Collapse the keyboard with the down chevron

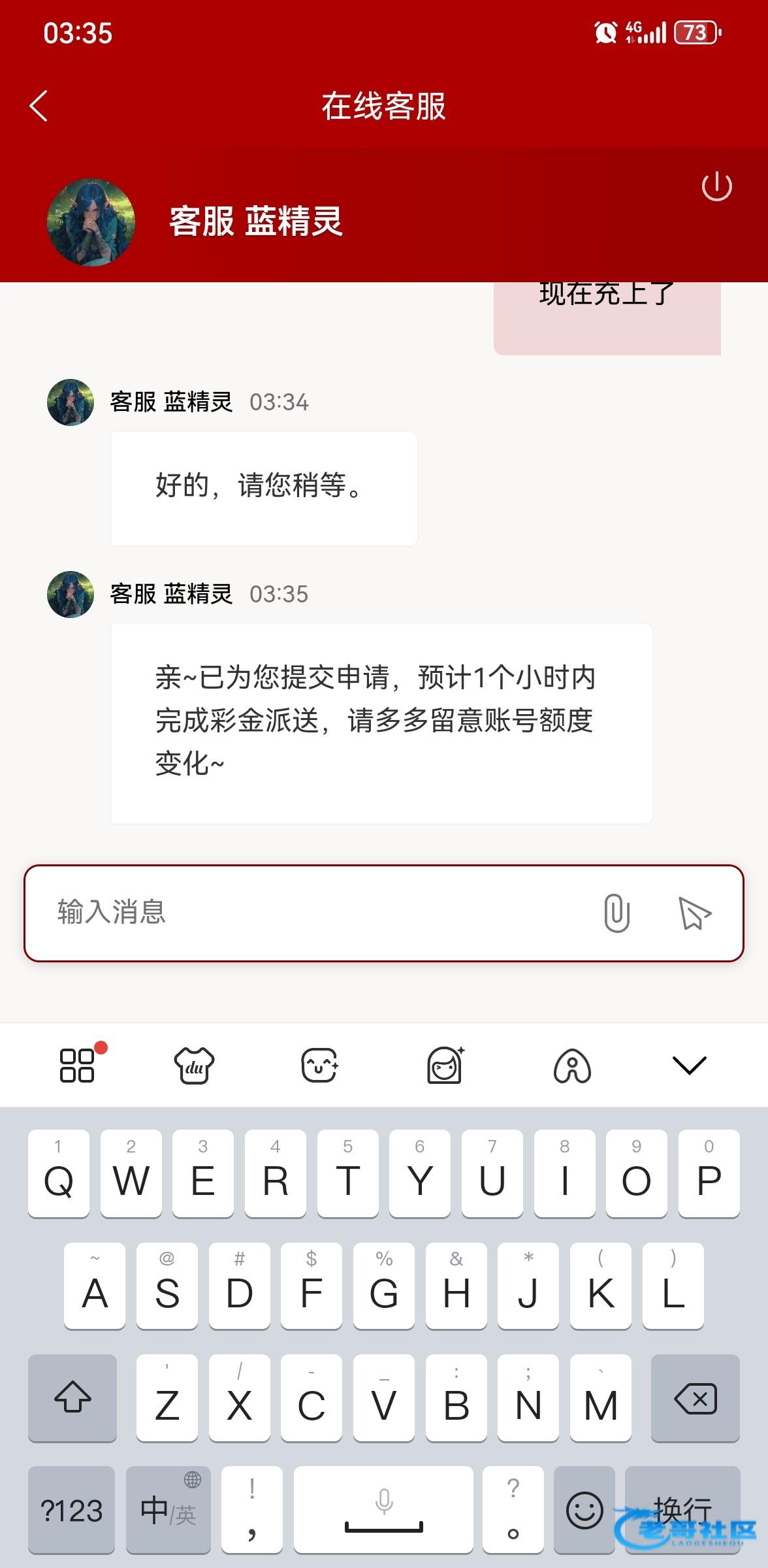coord(689,1065)
